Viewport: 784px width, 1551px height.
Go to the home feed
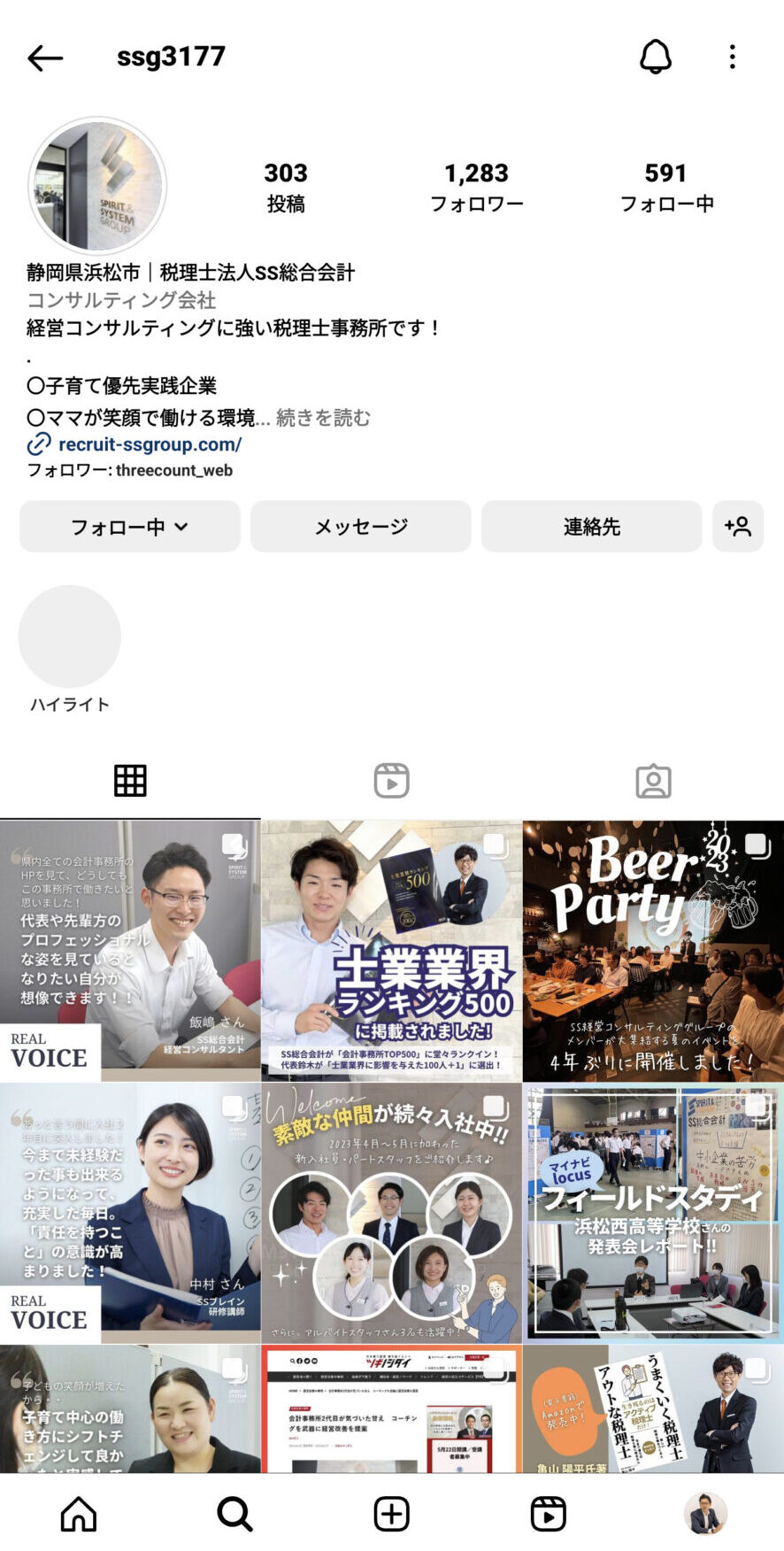(79, 1513)
